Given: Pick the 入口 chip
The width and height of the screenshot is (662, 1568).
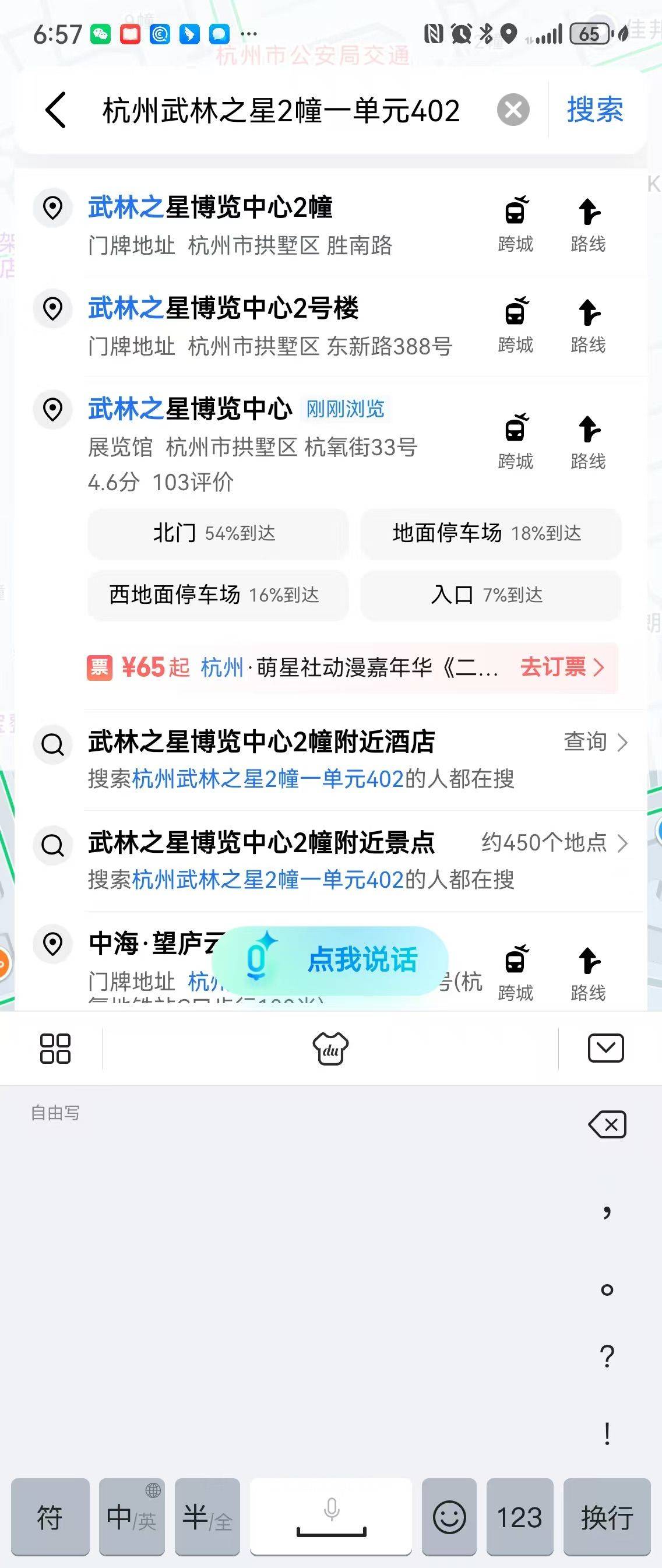Looking at the screenshot, I should click(x=491, y=595).
